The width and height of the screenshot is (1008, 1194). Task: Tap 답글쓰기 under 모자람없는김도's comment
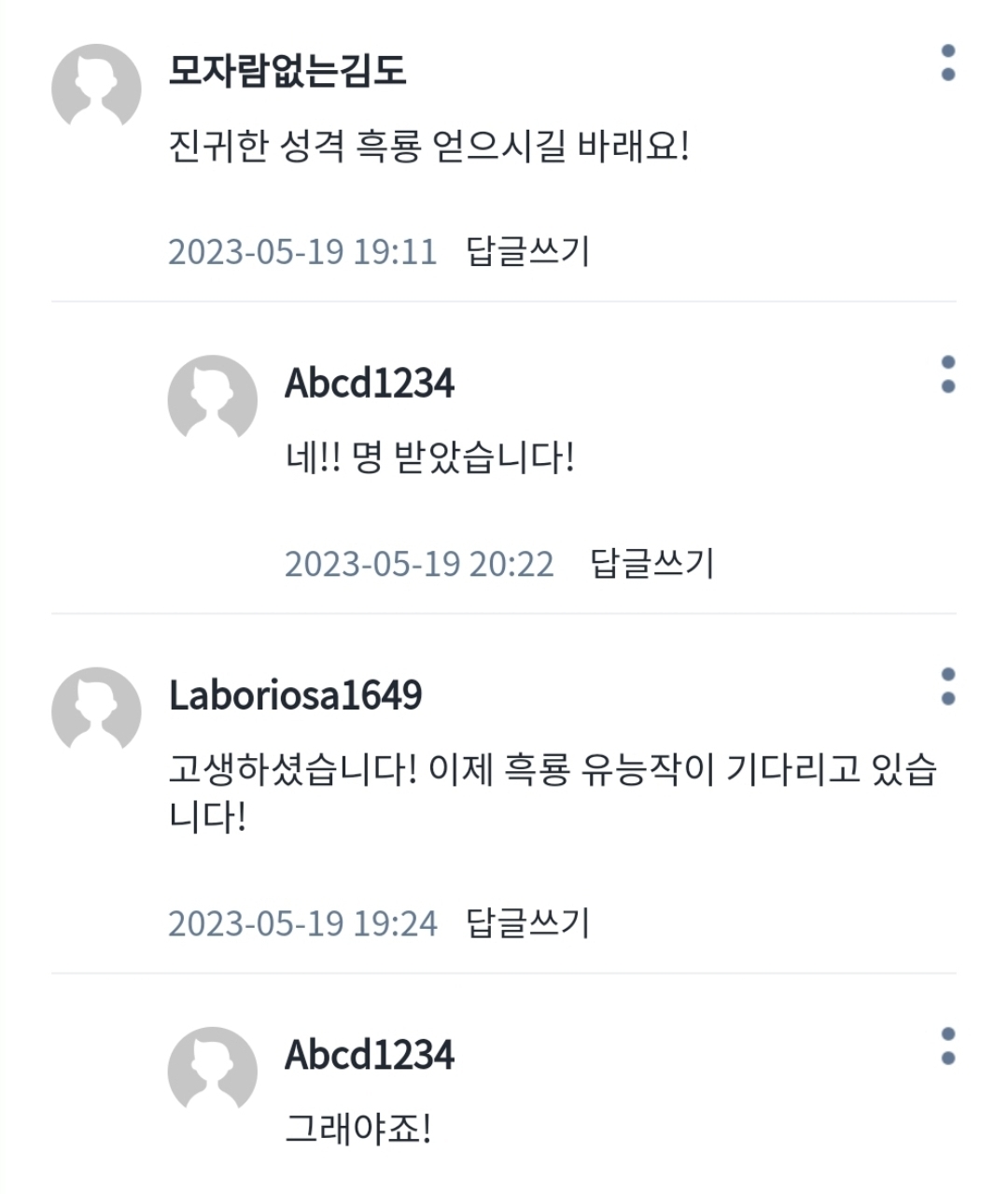[527, 251]
